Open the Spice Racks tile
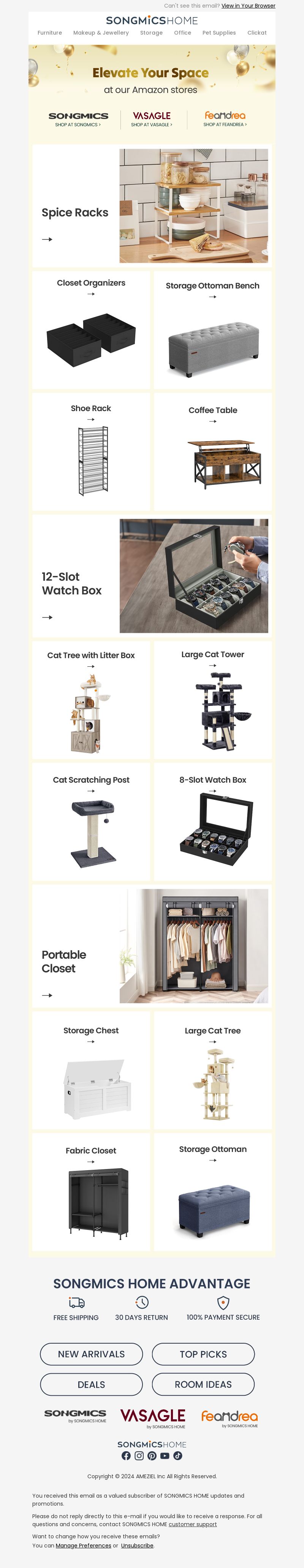This screenshot has height=1568, width=304. [151, 206]
